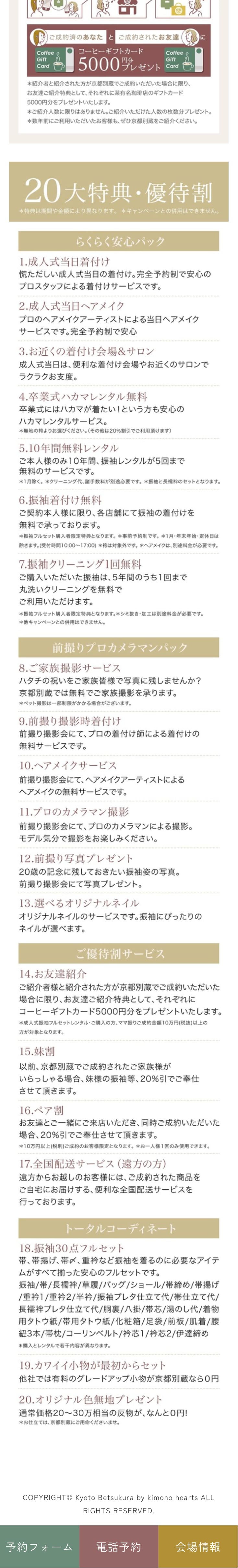Open the 予約フォーム reservation form
The image size is (238, 1568).
[40, 1546]
